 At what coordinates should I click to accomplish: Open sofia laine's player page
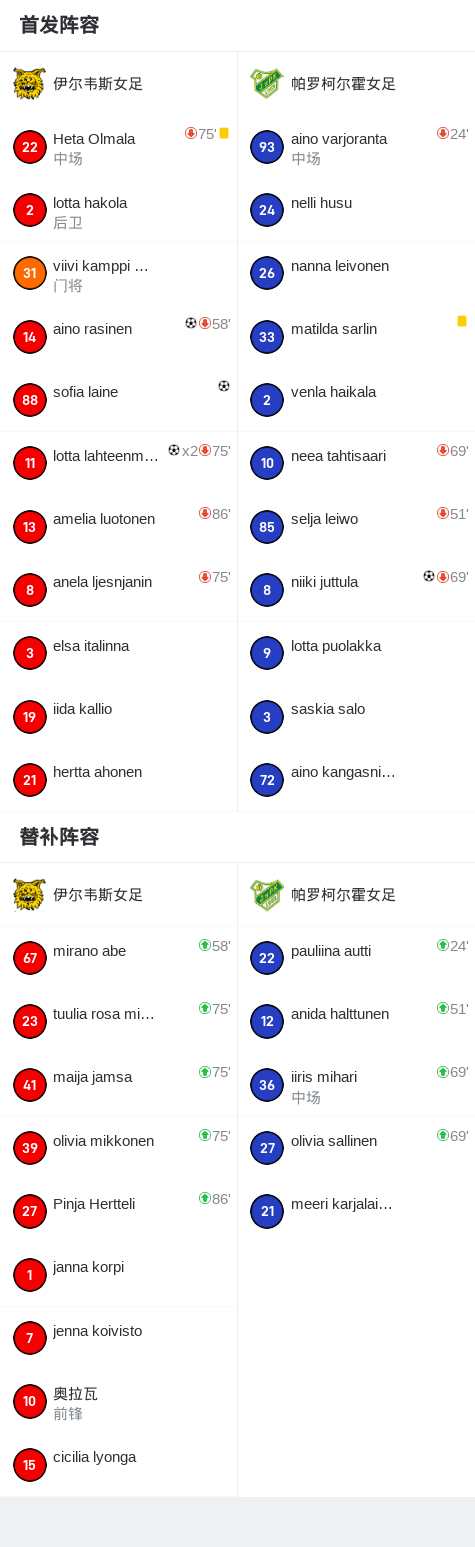(x=118, y=400)
